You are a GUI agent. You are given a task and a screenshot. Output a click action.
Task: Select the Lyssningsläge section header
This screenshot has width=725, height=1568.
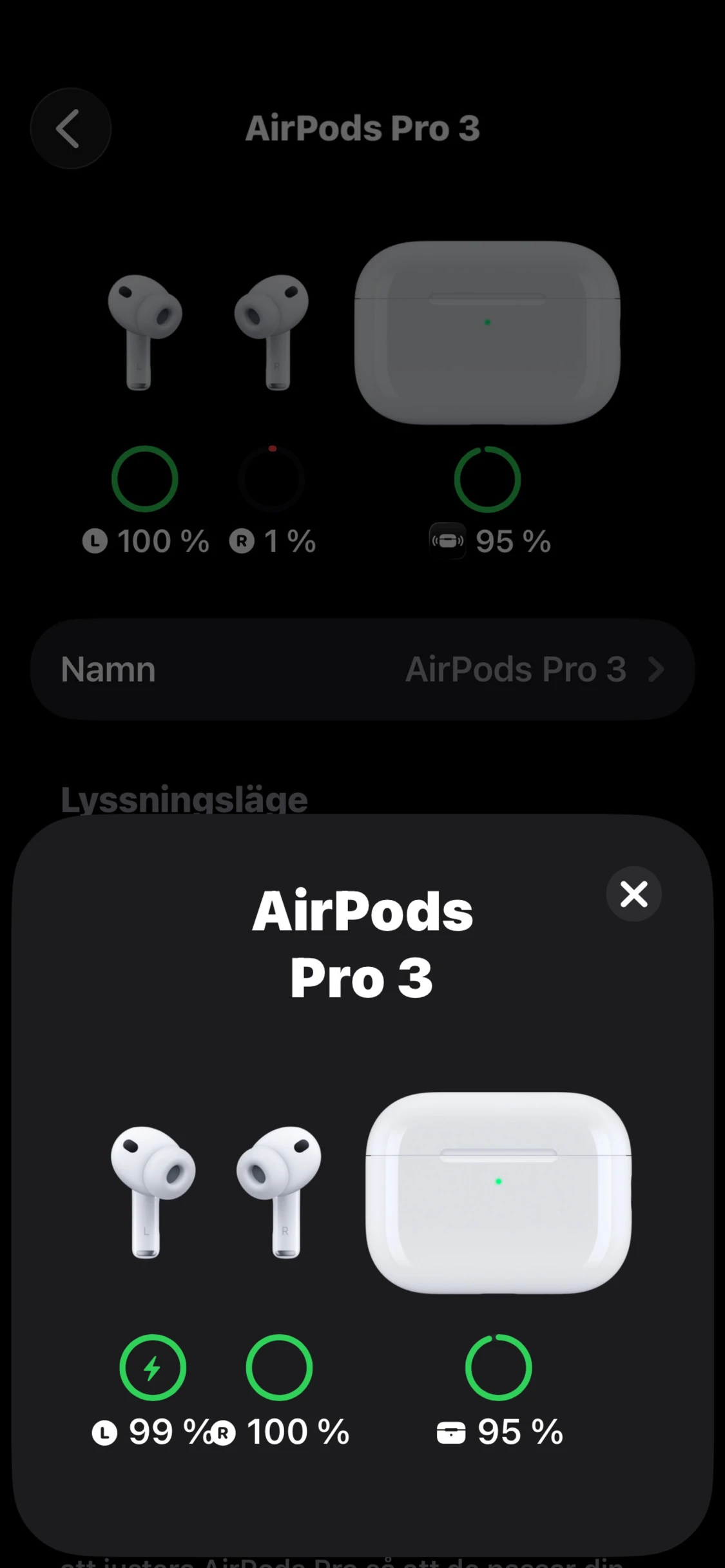tap(184, 799)
